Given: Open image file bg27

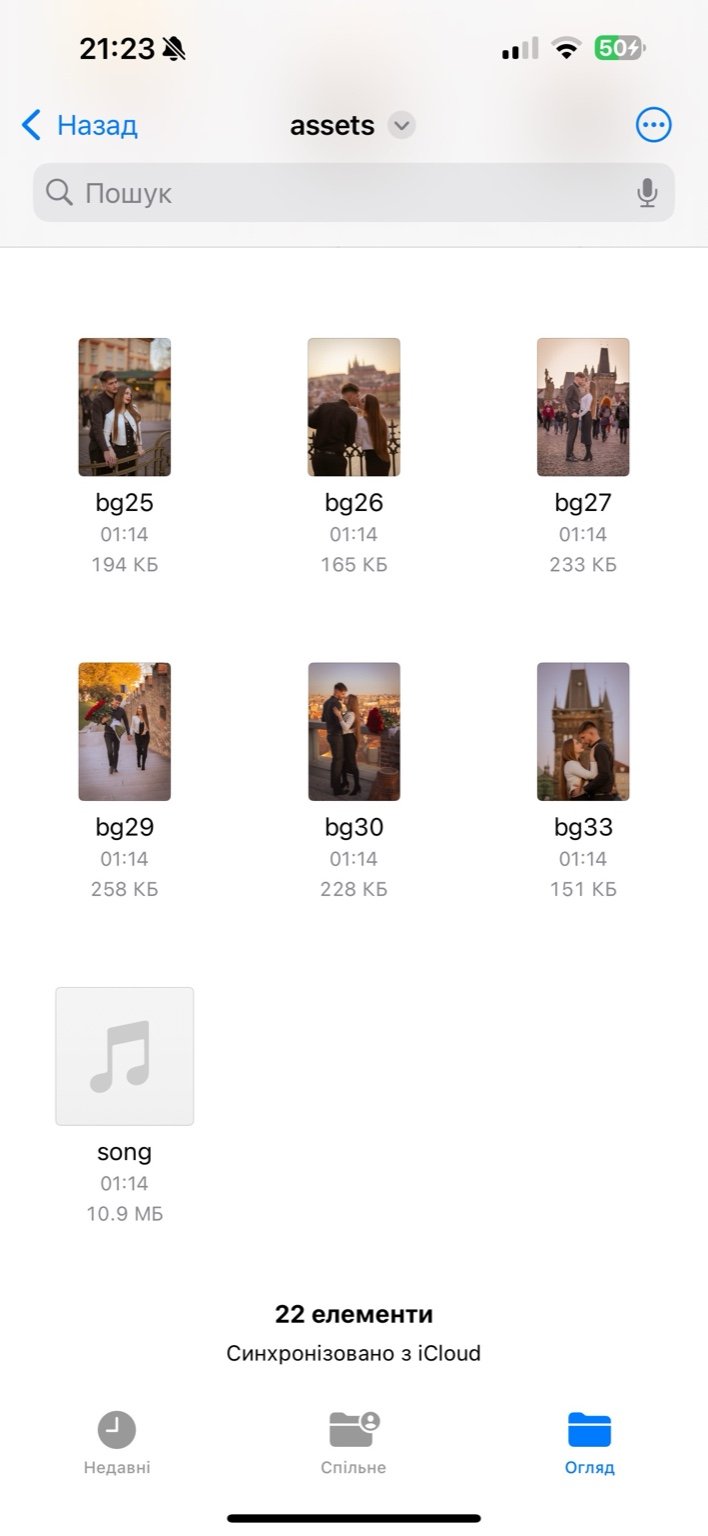Looking at the screenshot, I should point(583,407).
